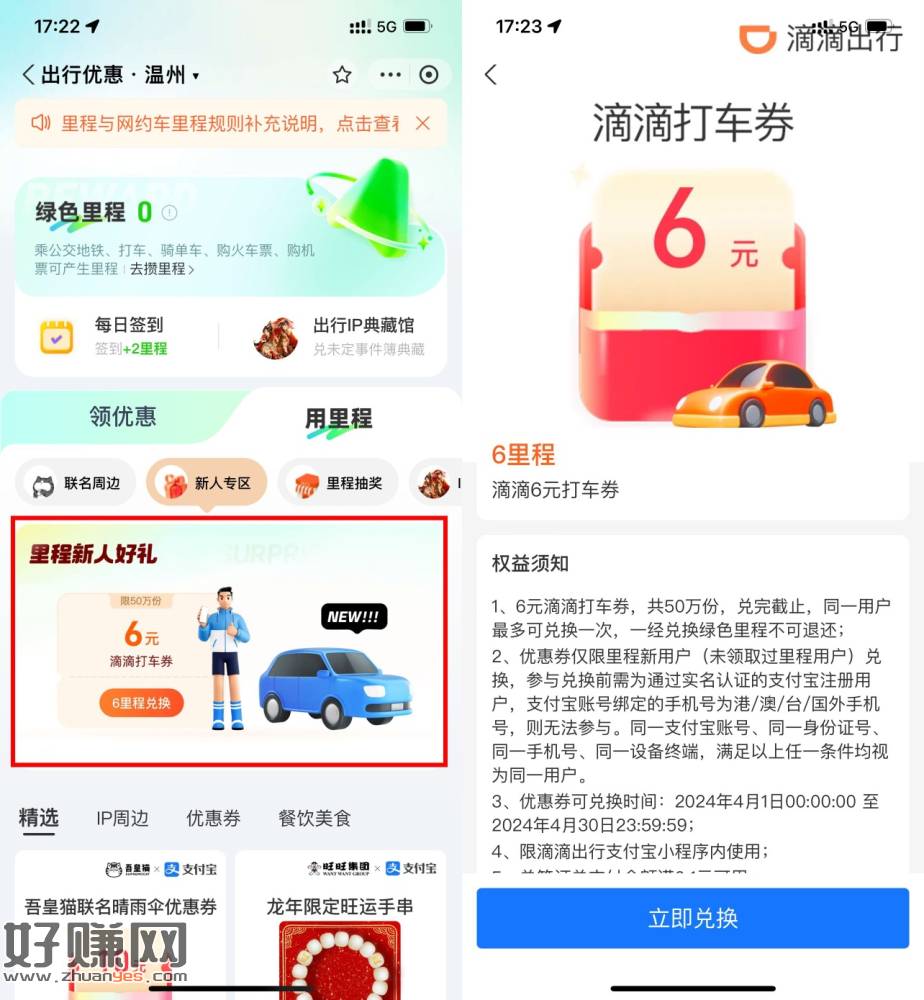Open the 里程与网约车里程规则 notice
Image resolution: width=924 pixels, height=1000 pixels.
(x=220, y=123)
